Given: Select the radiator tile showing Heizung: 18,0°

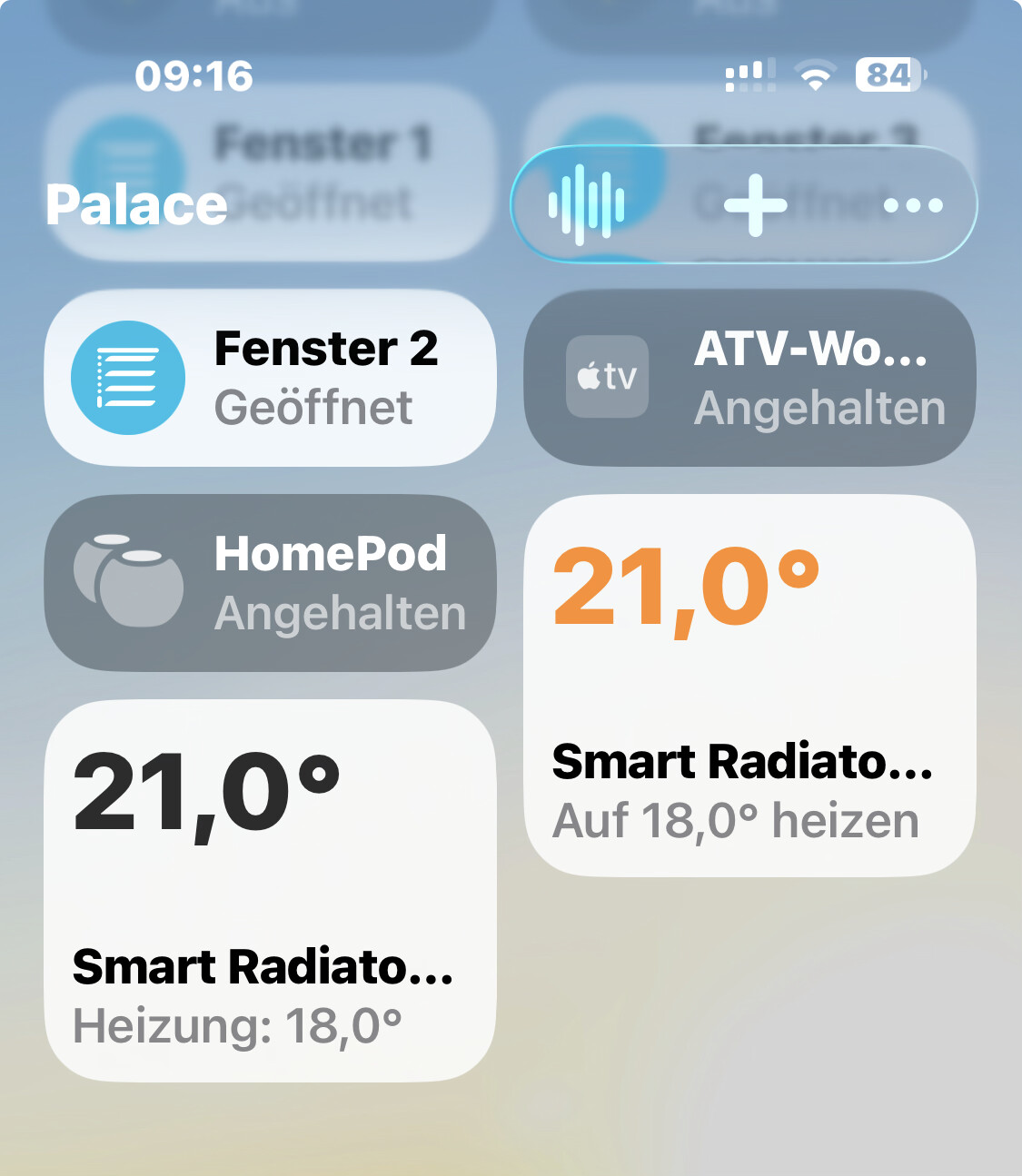Looking at the screenshot, I should tap(270, 890).
